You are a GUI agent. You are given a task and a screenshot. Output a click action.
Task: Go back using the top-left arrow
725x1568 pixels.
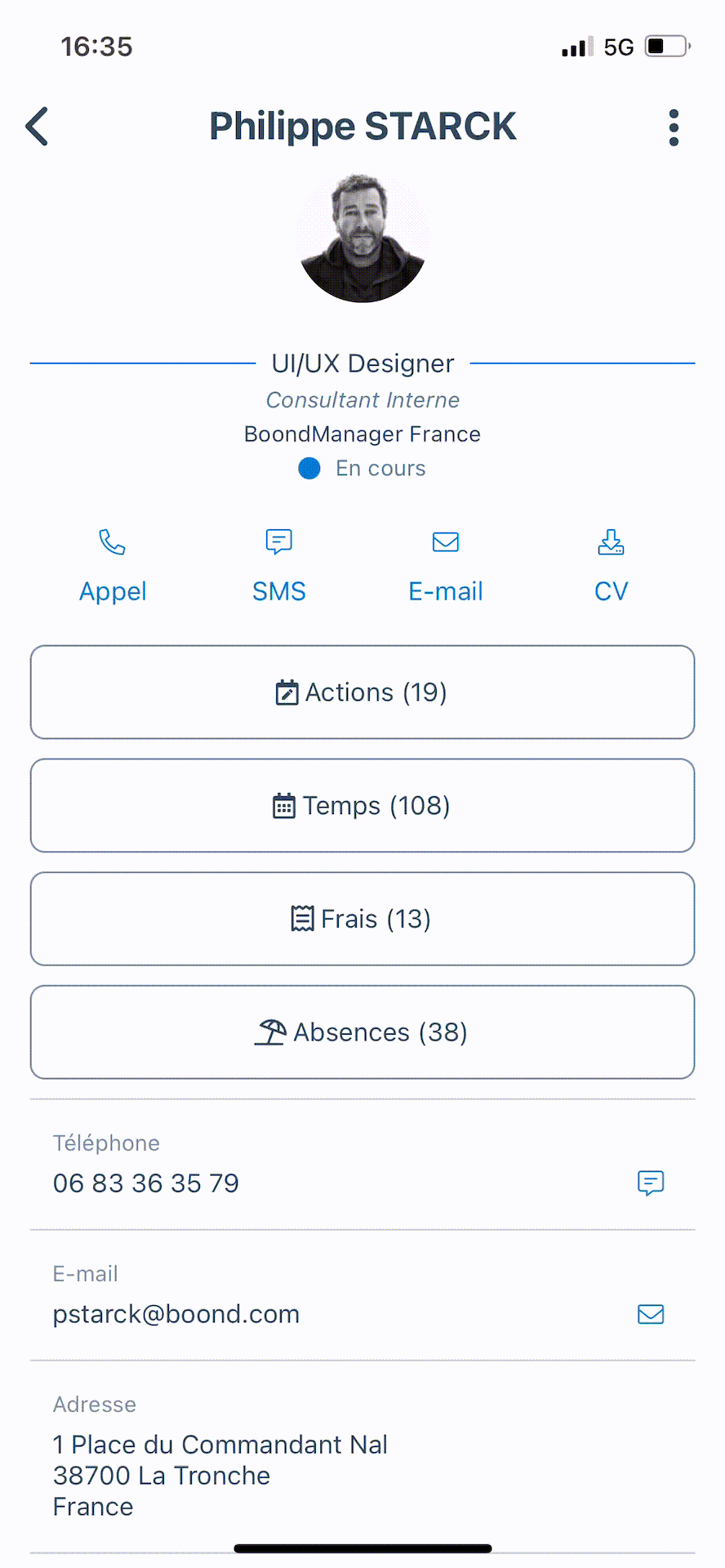click(x=37, y=127)
